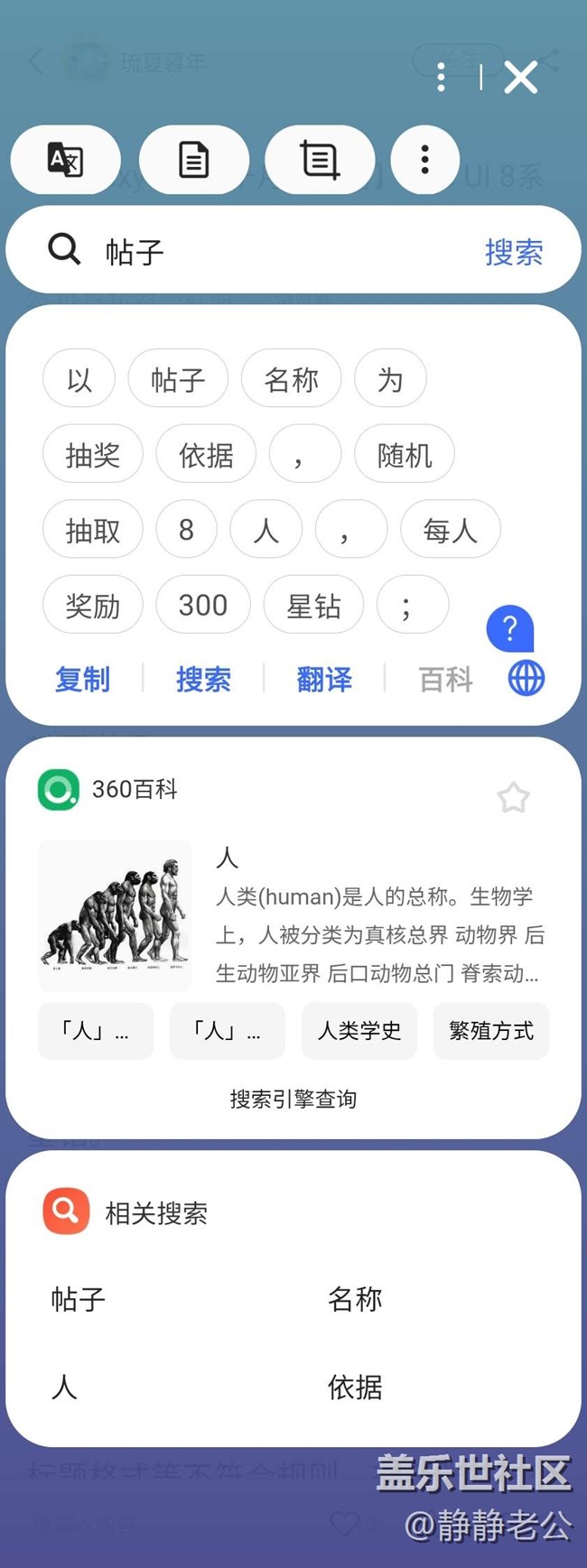This screenshot has height=1568, width=587.
Task: Select the 随机 word chip
Action: (404, 454)
